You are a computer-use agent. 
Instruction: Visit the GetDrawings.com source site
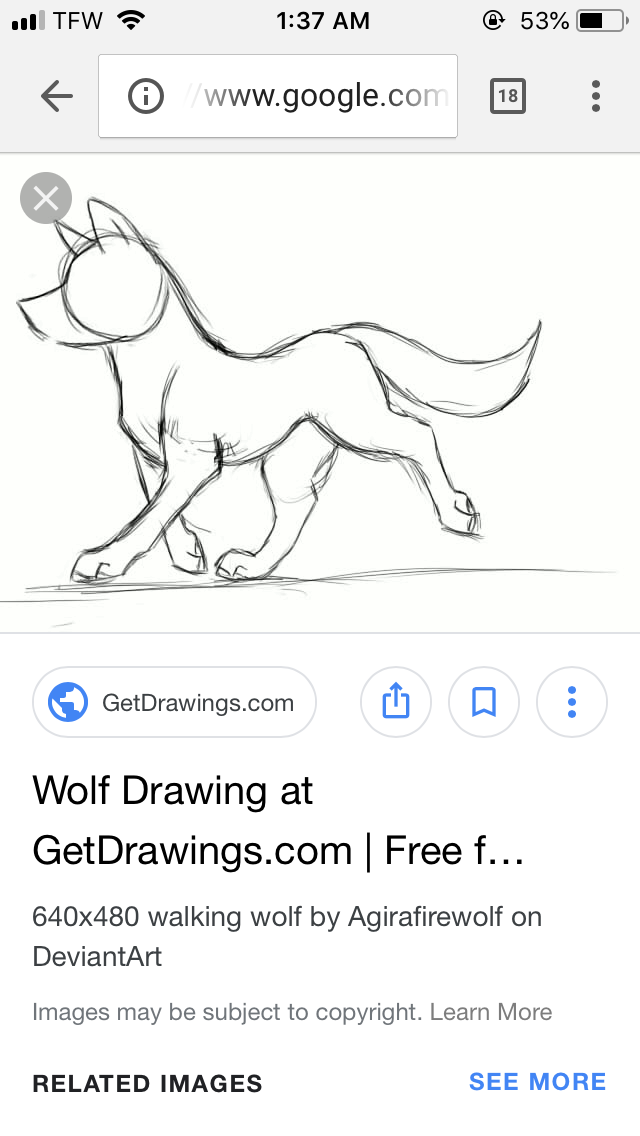(x=175, y=702)
